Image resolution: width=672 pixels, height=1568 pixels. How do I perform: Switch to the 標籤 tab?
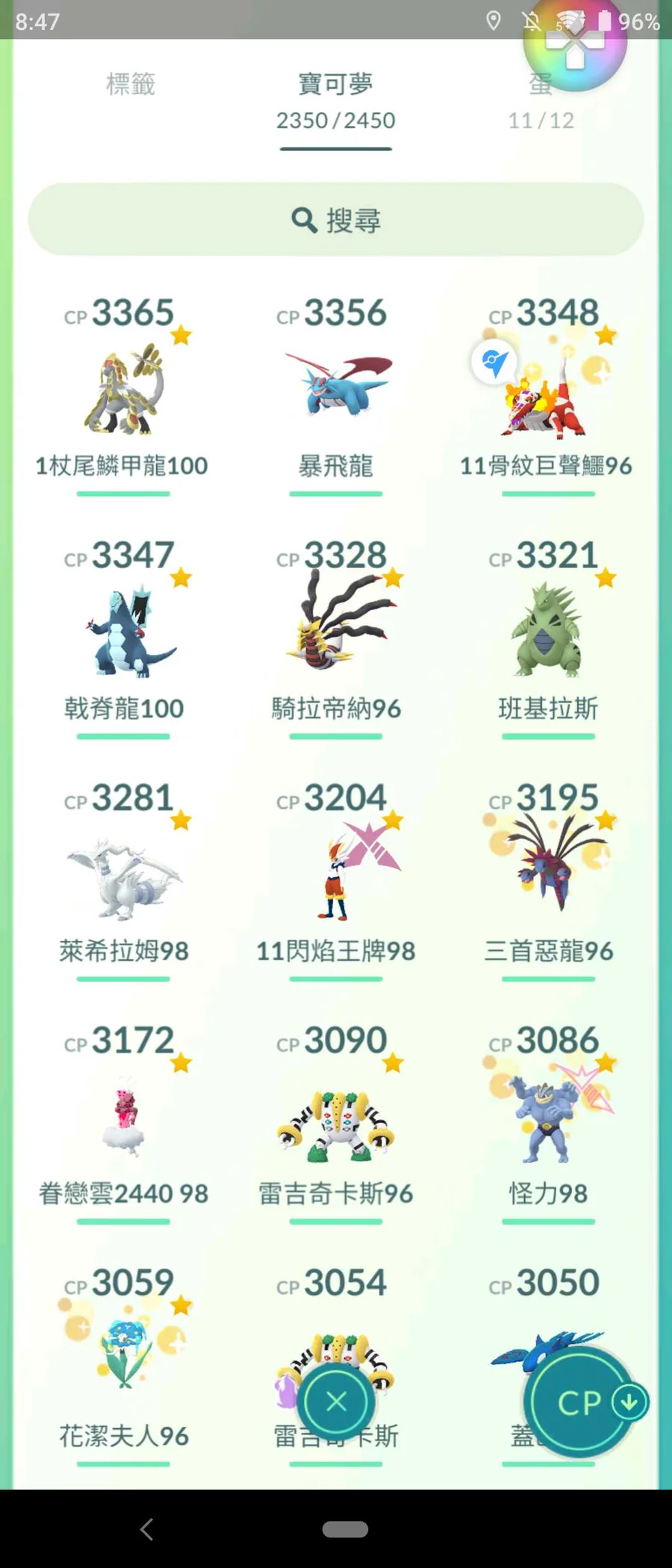[x=131, y=84]
